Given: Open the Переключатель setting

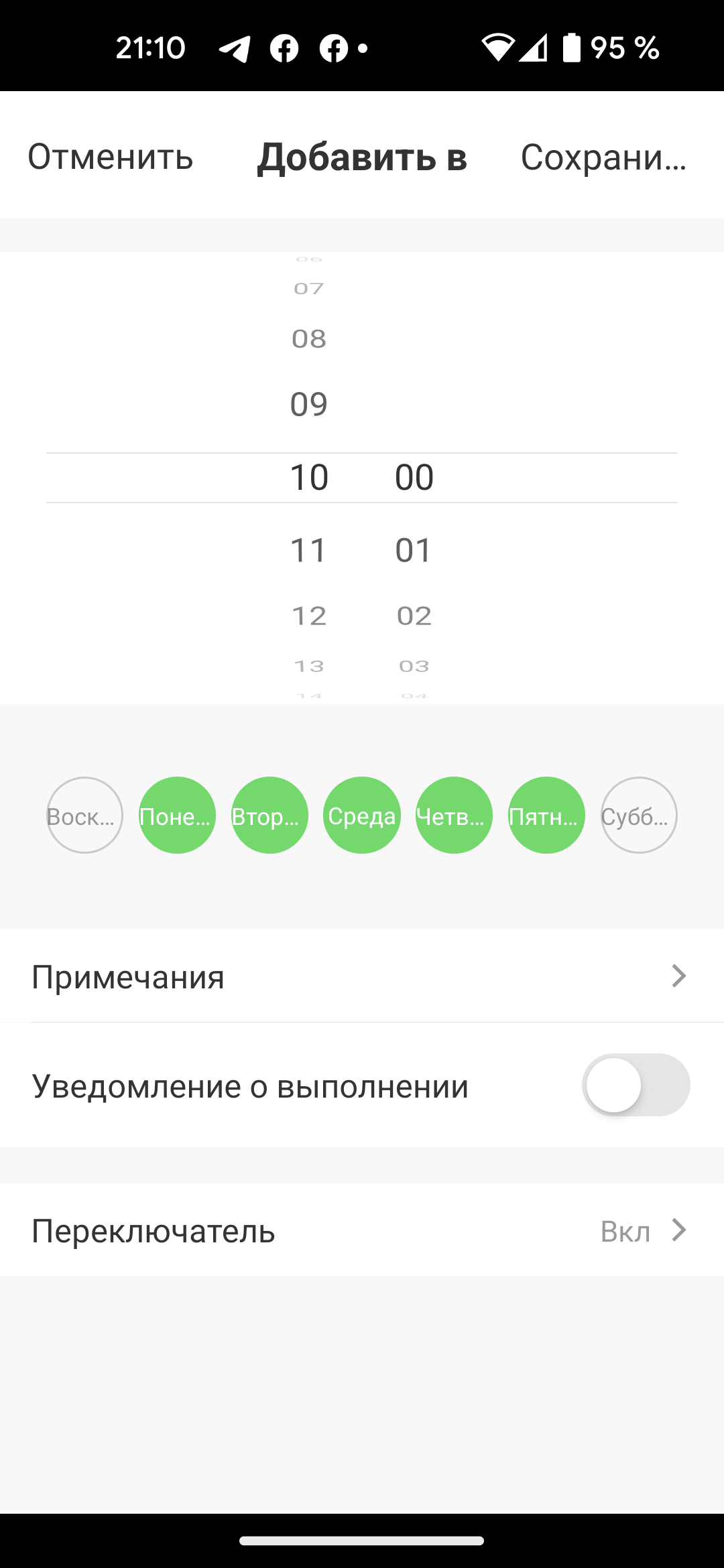Looking at the screenshot, I should pos(362,1231).
